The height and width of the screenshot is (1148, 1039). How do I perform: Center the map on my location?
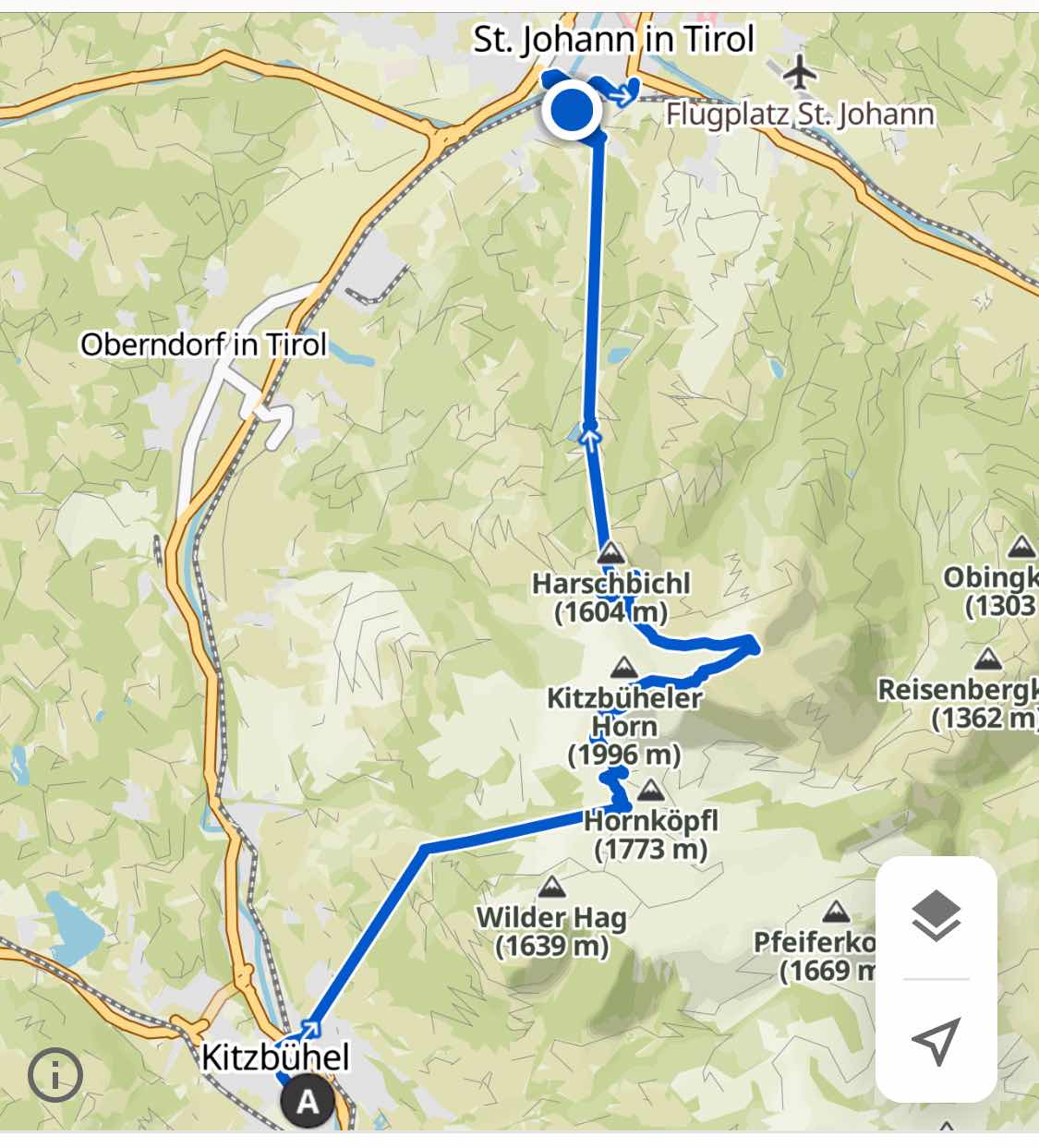pos(936,1041)
